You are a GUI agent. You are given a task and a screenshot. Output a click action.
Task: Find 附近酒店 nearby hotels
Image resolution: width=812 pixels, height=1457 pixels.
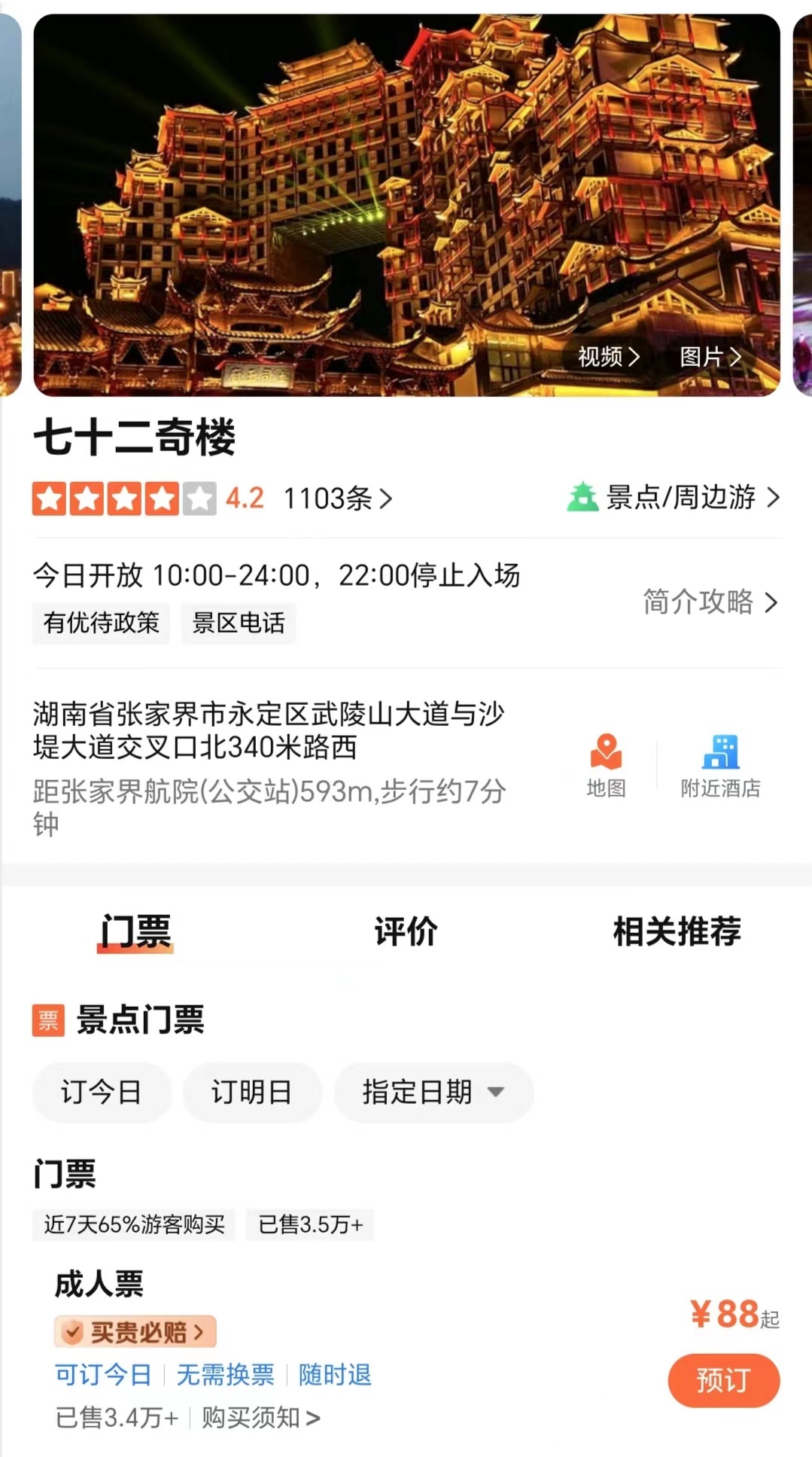(720, 766)
